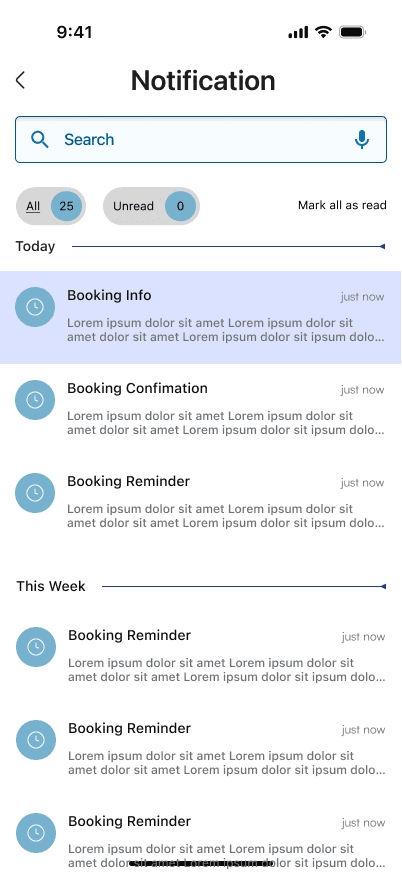Open the Booking Reminder notification under Today
Image resolution: width=402 pixels, height=874 pixels.
201,503
